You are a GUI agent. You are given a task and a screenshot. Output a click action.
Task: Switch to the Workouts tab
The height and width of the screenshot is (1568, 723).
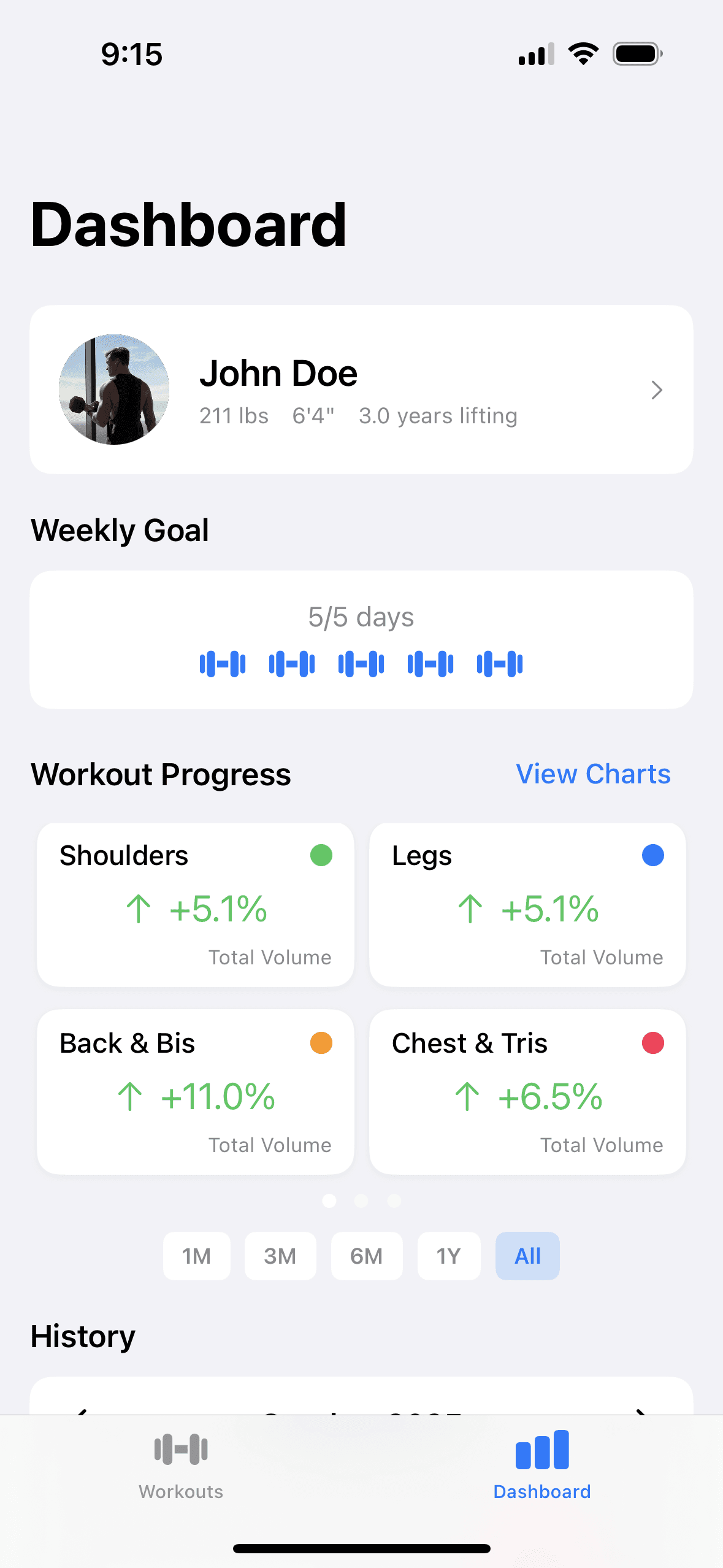(181, 1466)
